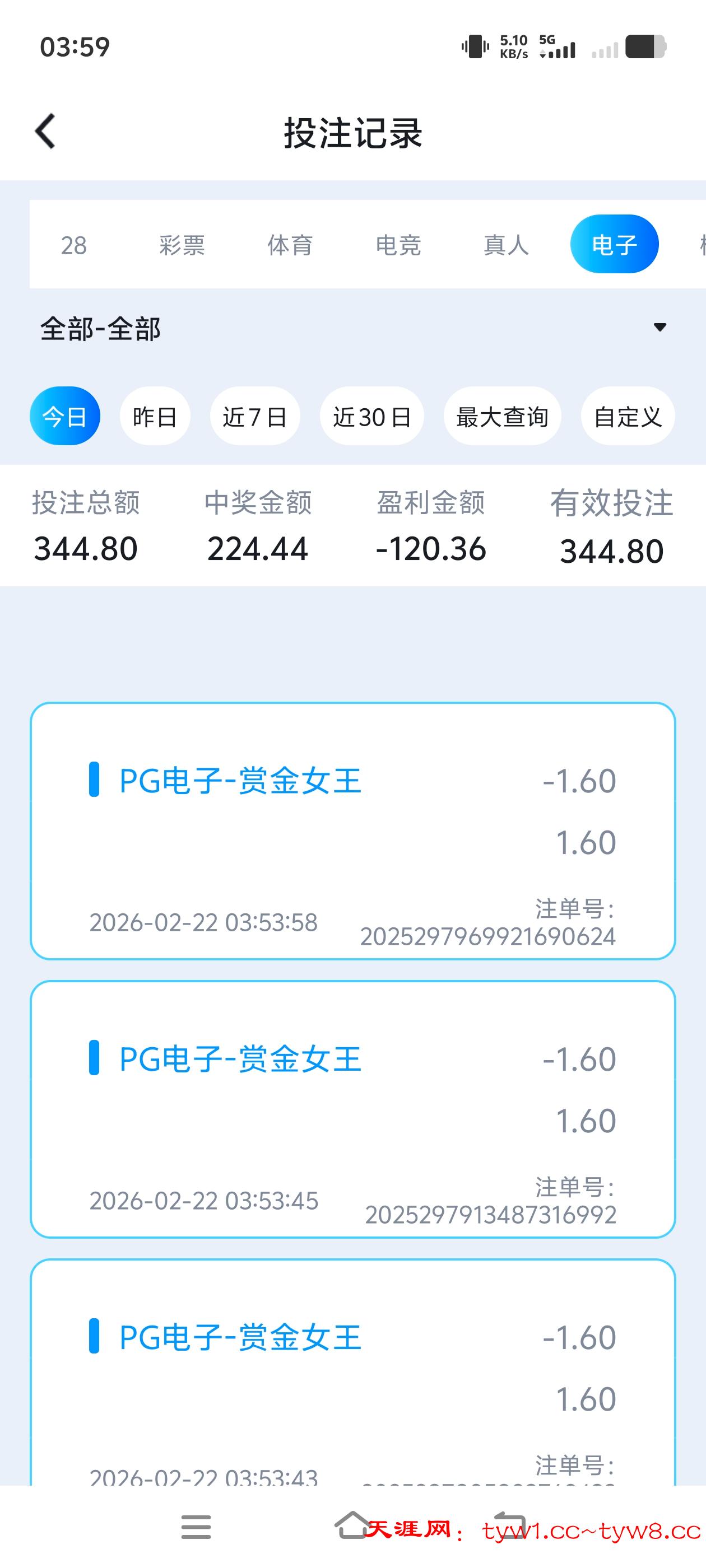
Task: Select the 电子 tab
Action: [614, 244]
